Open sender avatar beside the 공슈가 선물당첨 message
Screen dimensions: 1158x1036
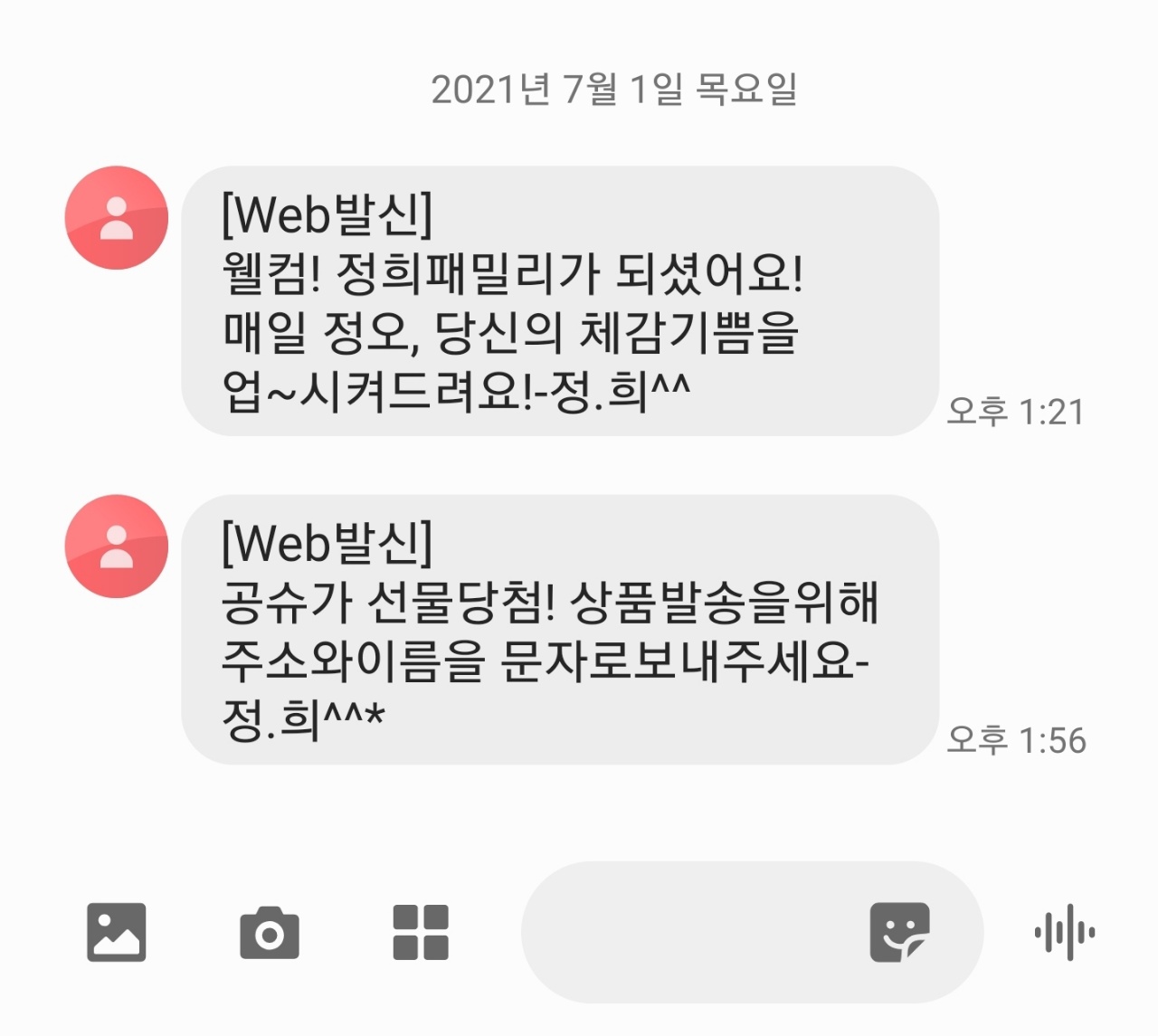[x=117, y=546]
